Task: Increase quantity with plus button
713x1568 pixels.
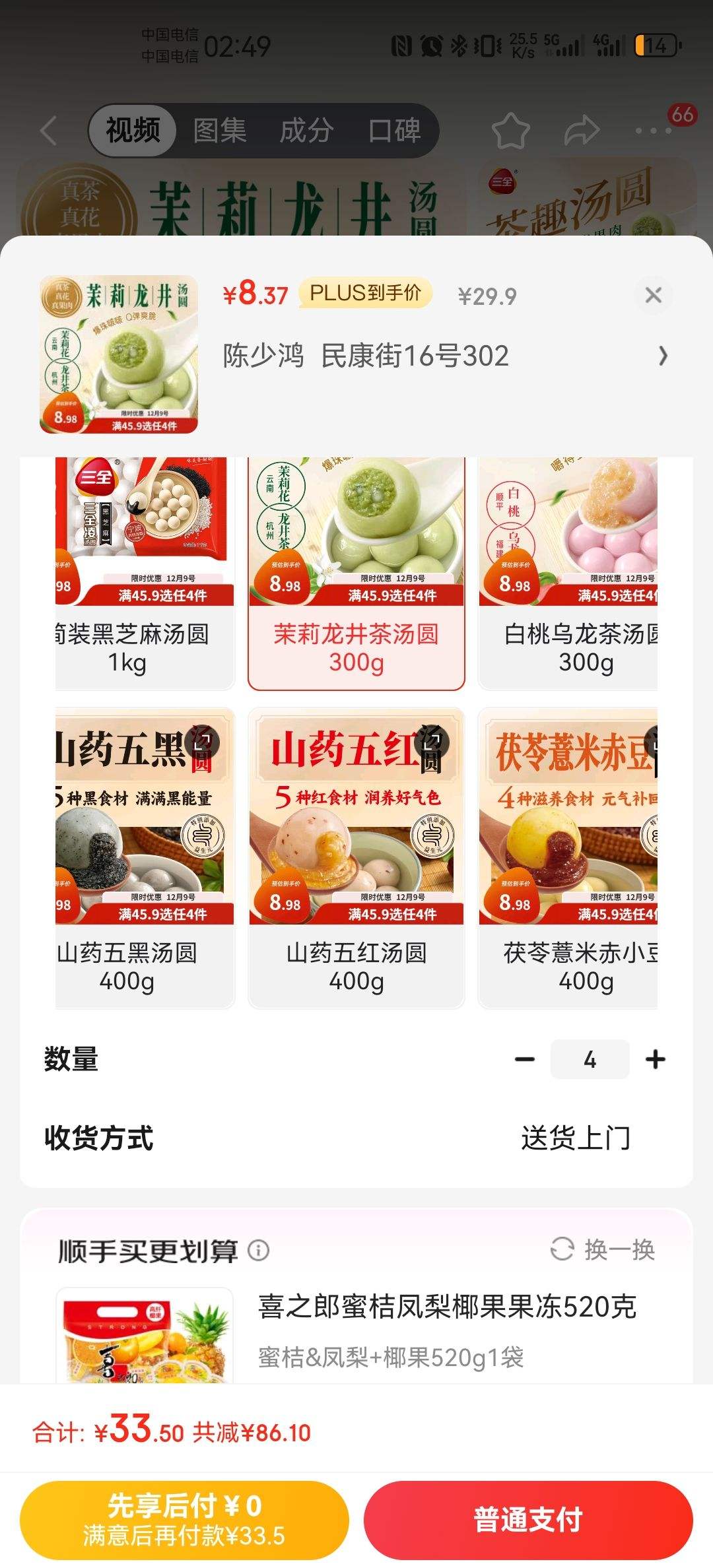Action: [656, 1059]
